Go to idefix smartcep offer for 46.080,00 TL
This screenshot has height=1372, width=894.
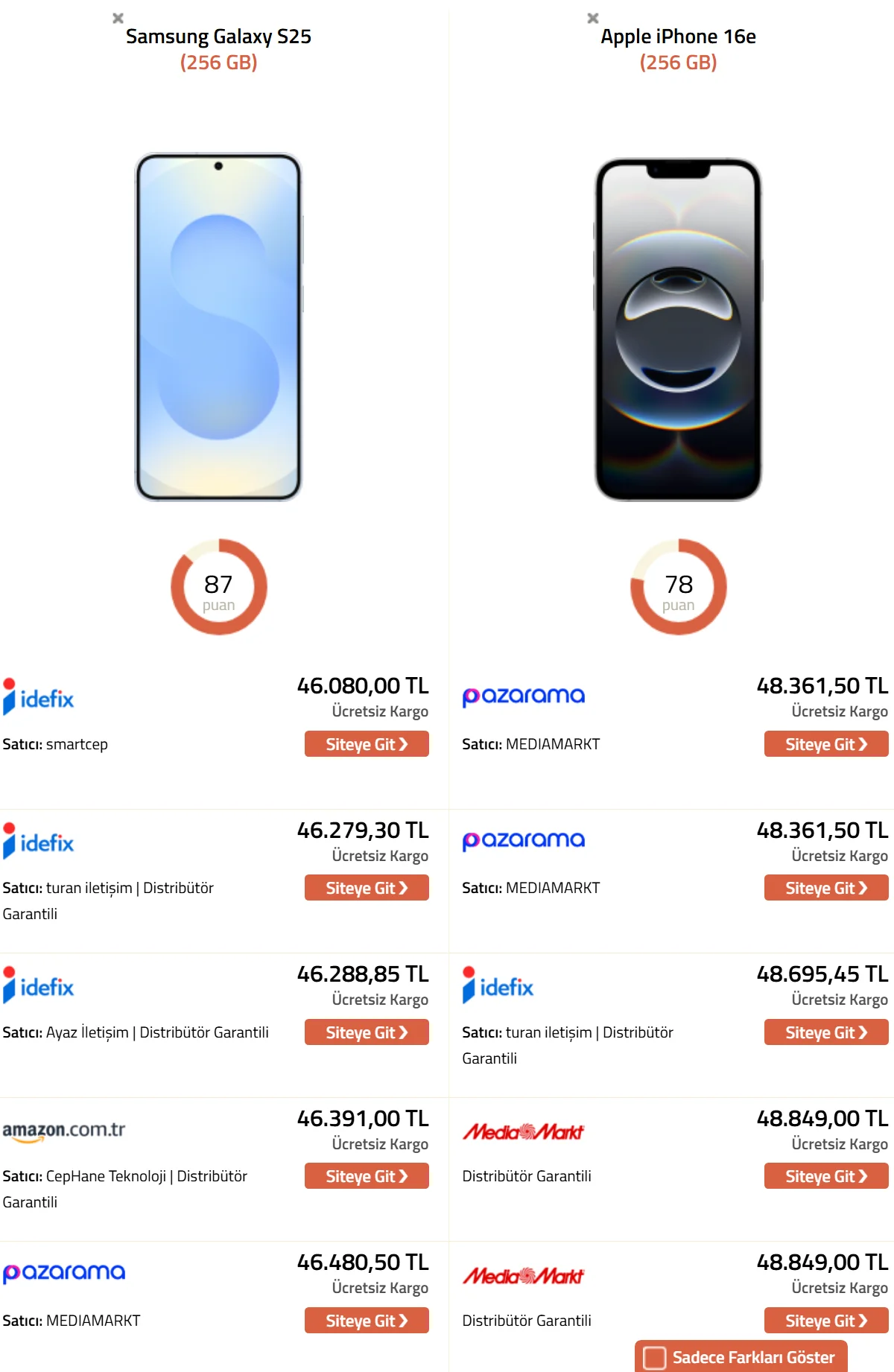click(367, 744)
